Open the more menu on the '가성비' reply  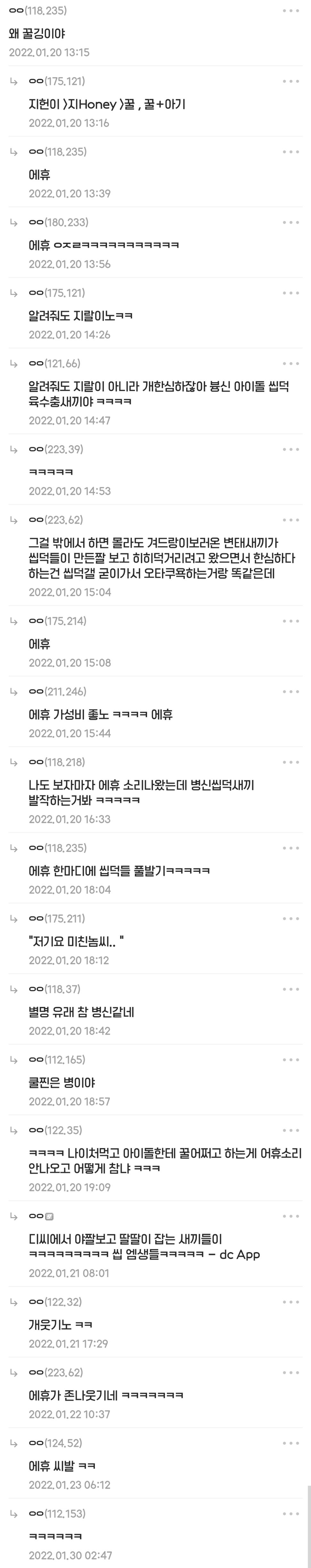click(x=290, y=692)
